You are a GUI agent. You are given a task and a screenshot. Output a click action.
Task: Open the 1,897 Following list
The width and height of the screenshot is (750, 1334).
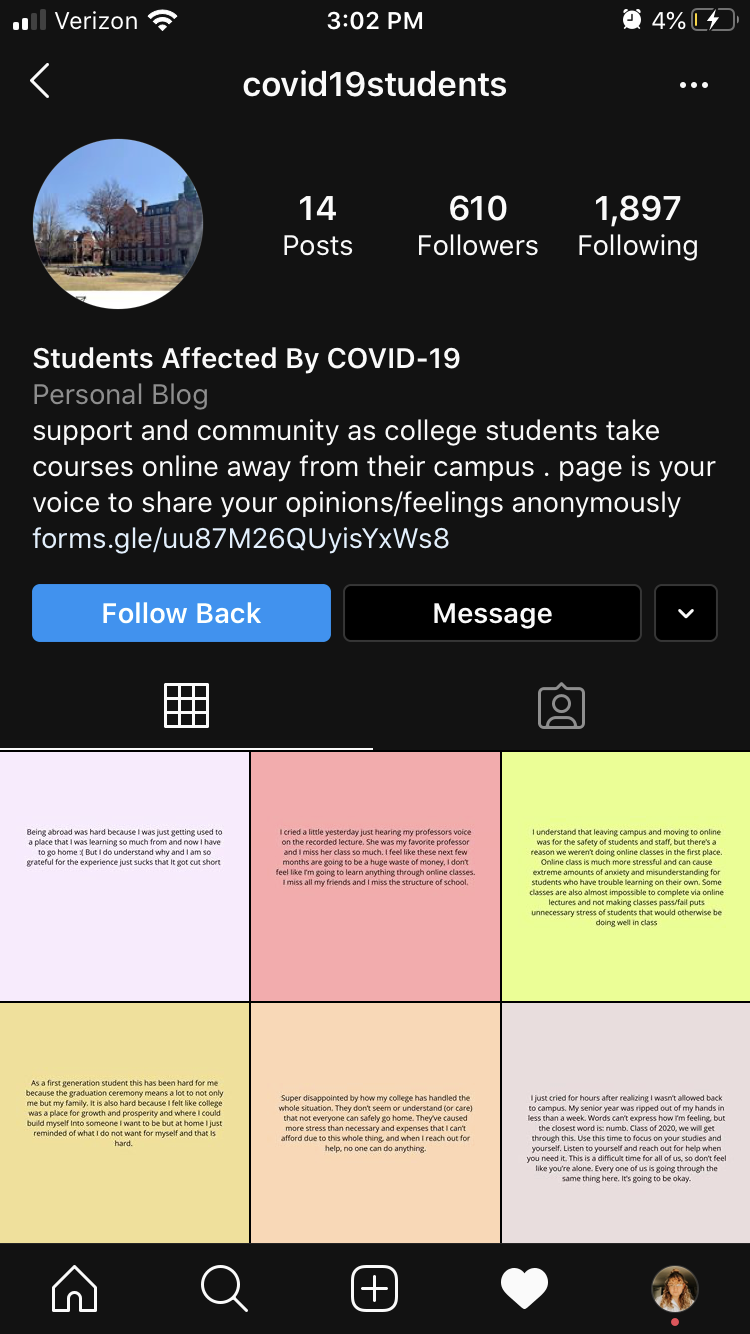pos(637,225)
